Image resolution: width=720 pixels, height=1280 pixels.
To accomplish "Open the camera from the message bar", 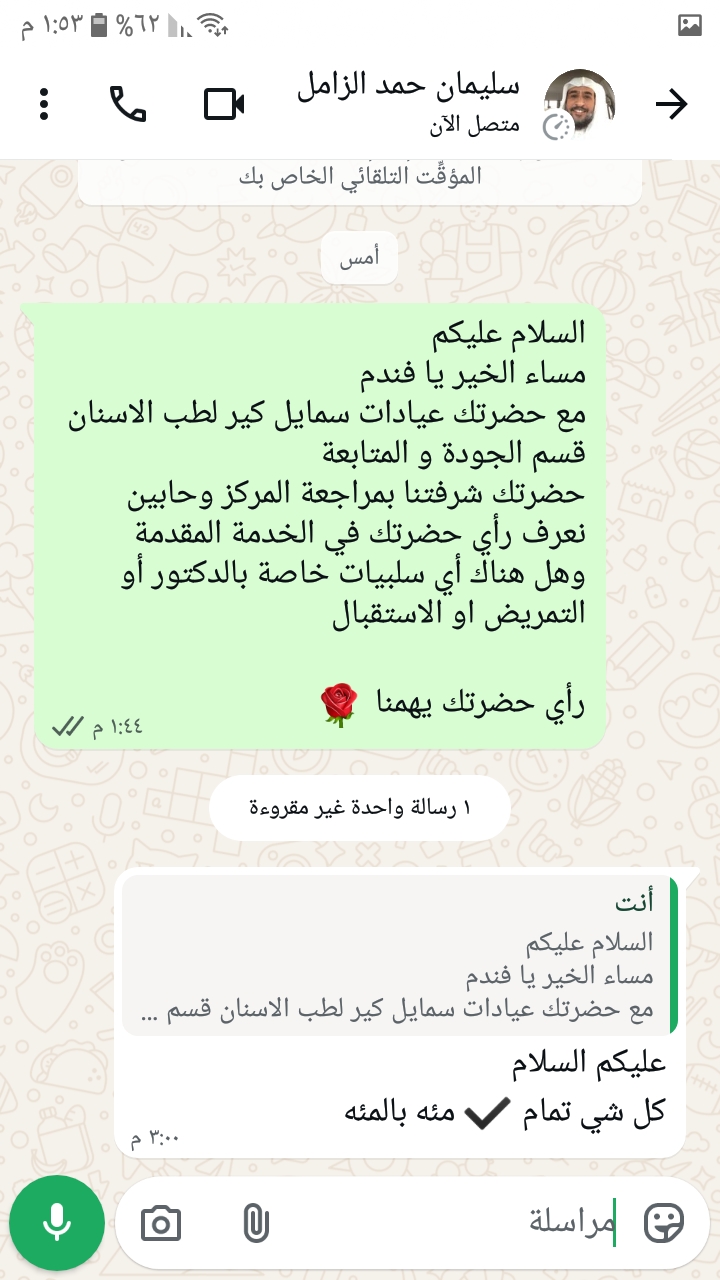I will pos(161,1223).
